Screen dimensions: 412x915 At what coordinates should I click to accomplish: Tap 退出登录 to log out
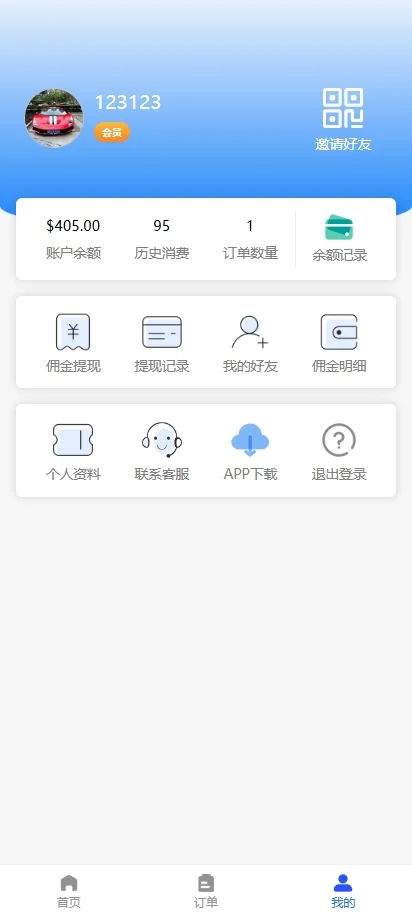pyautogui.click(x=339, y=452)
